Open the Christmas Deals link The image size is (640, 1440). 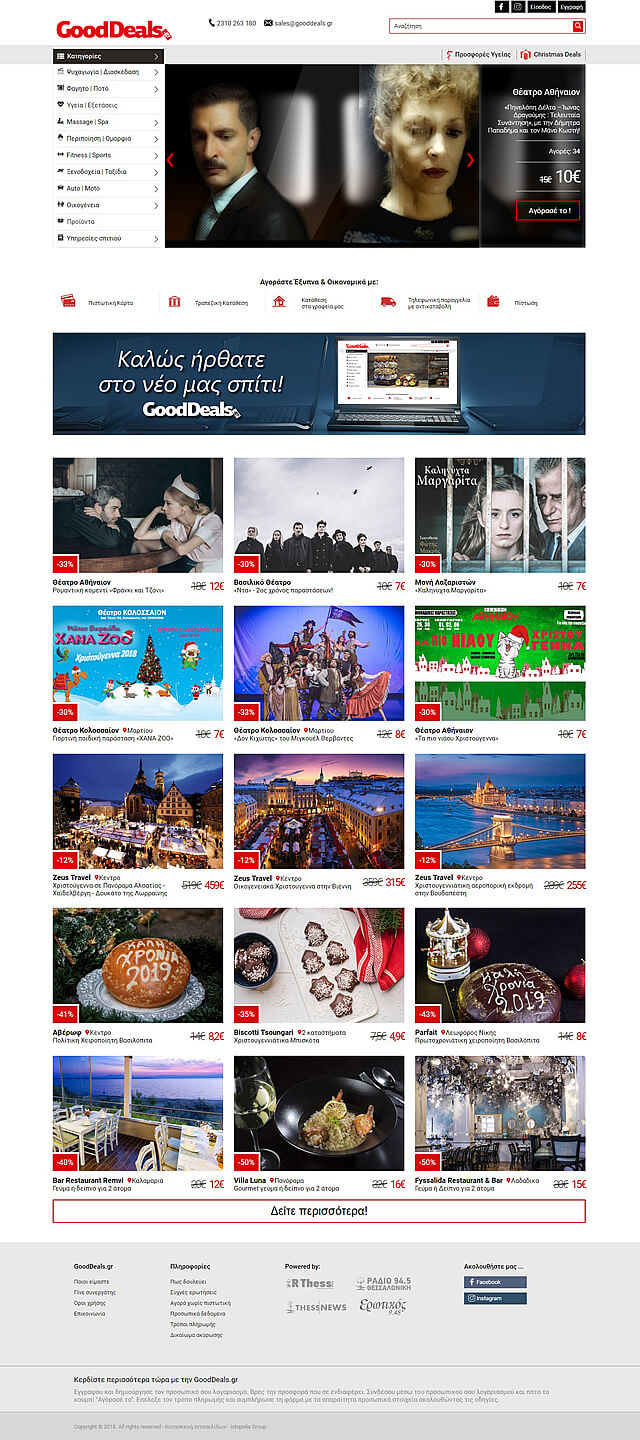click(550, 55)
